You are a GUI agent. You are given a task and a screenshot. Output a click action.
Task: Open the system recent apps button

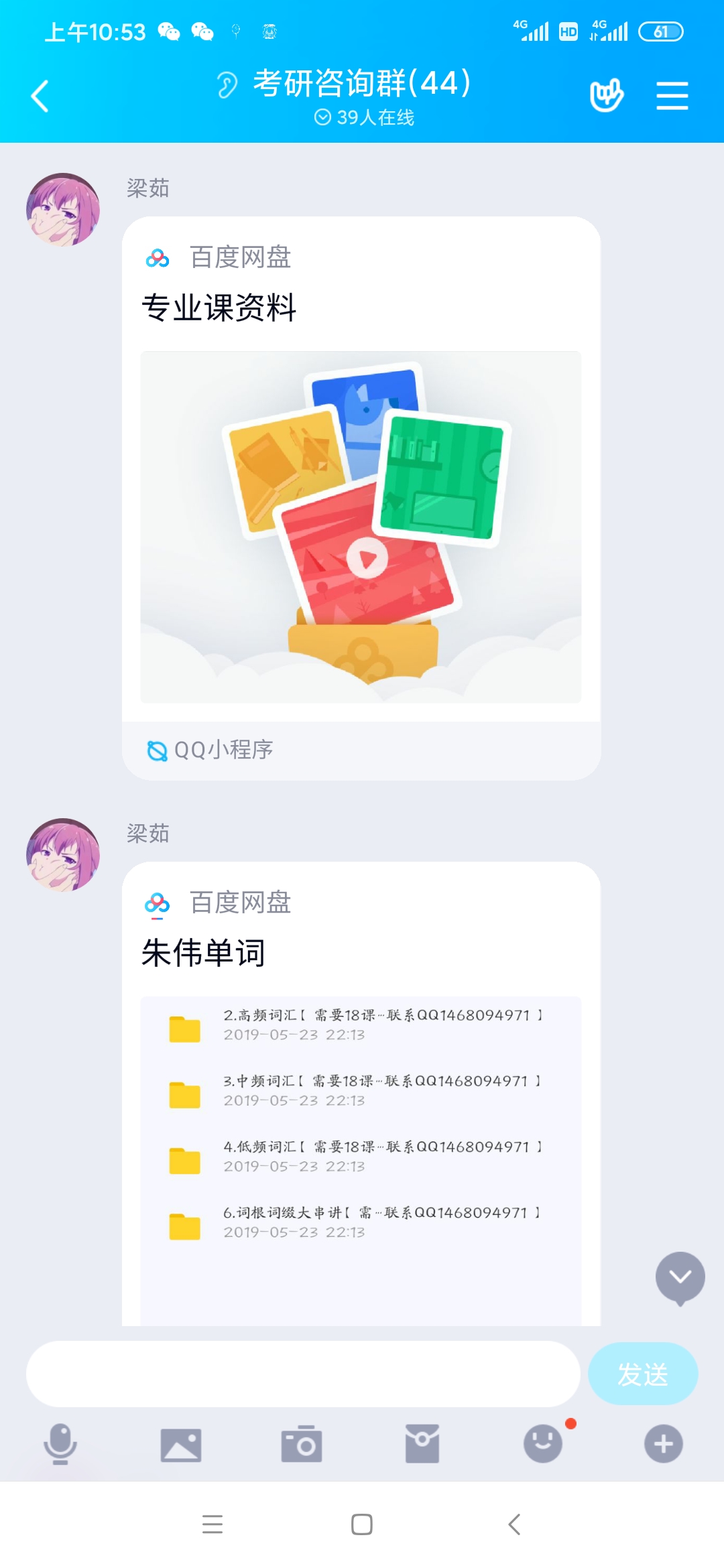click(x=213, y=1524)
